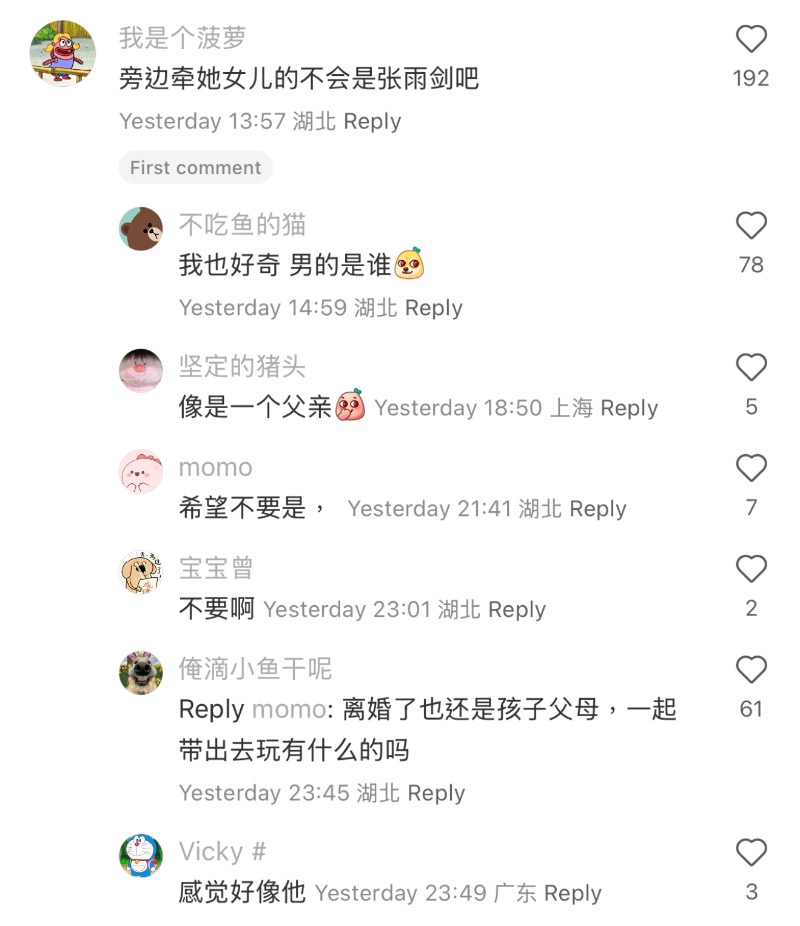Screen dimensions: 800x926
Task: Like Vicky #'s comment
Action: (x=751, y=853)
